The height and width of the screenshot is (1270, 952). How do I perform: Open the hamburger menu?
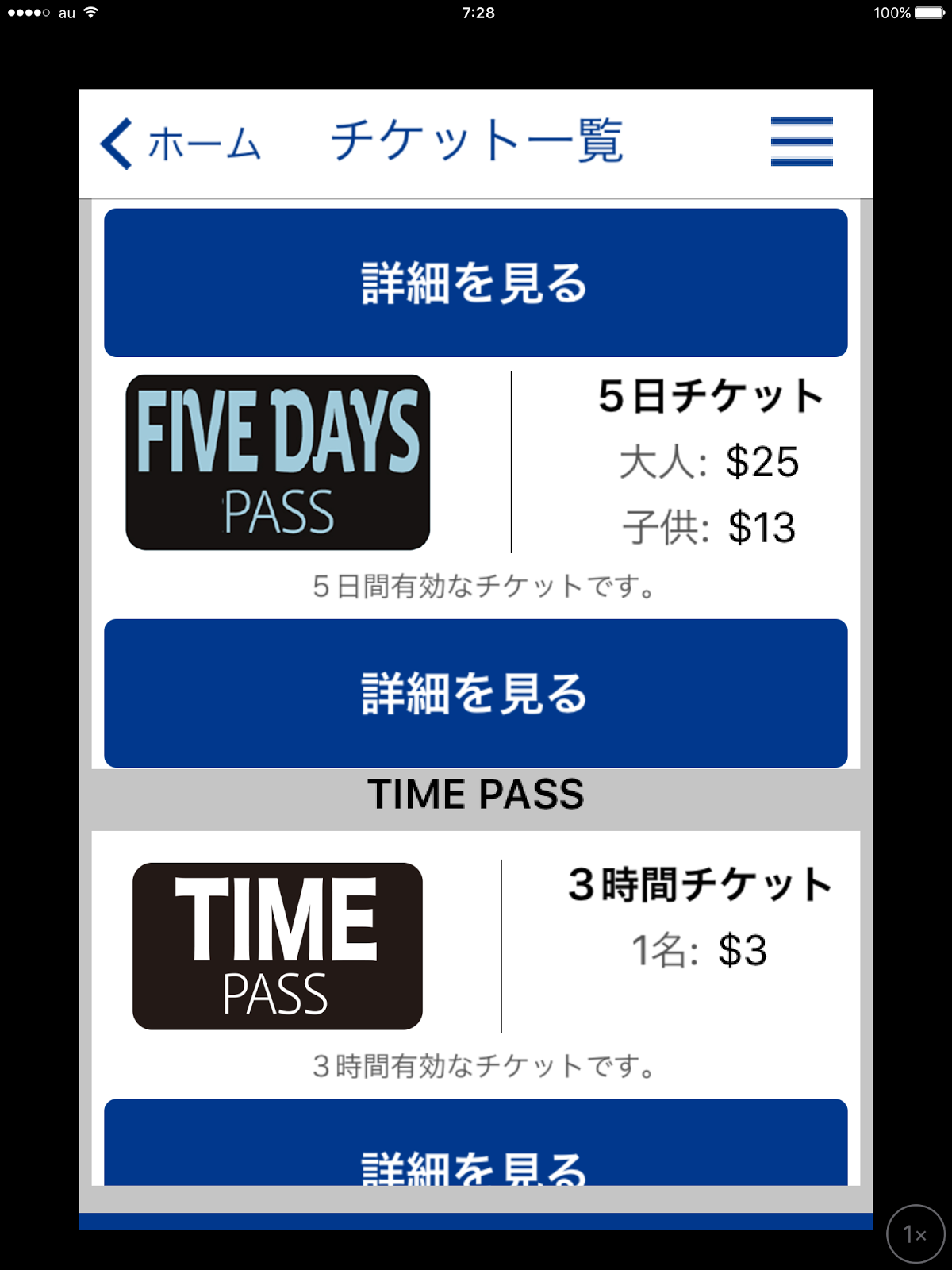pyautogui.click(x=801, y=141)
